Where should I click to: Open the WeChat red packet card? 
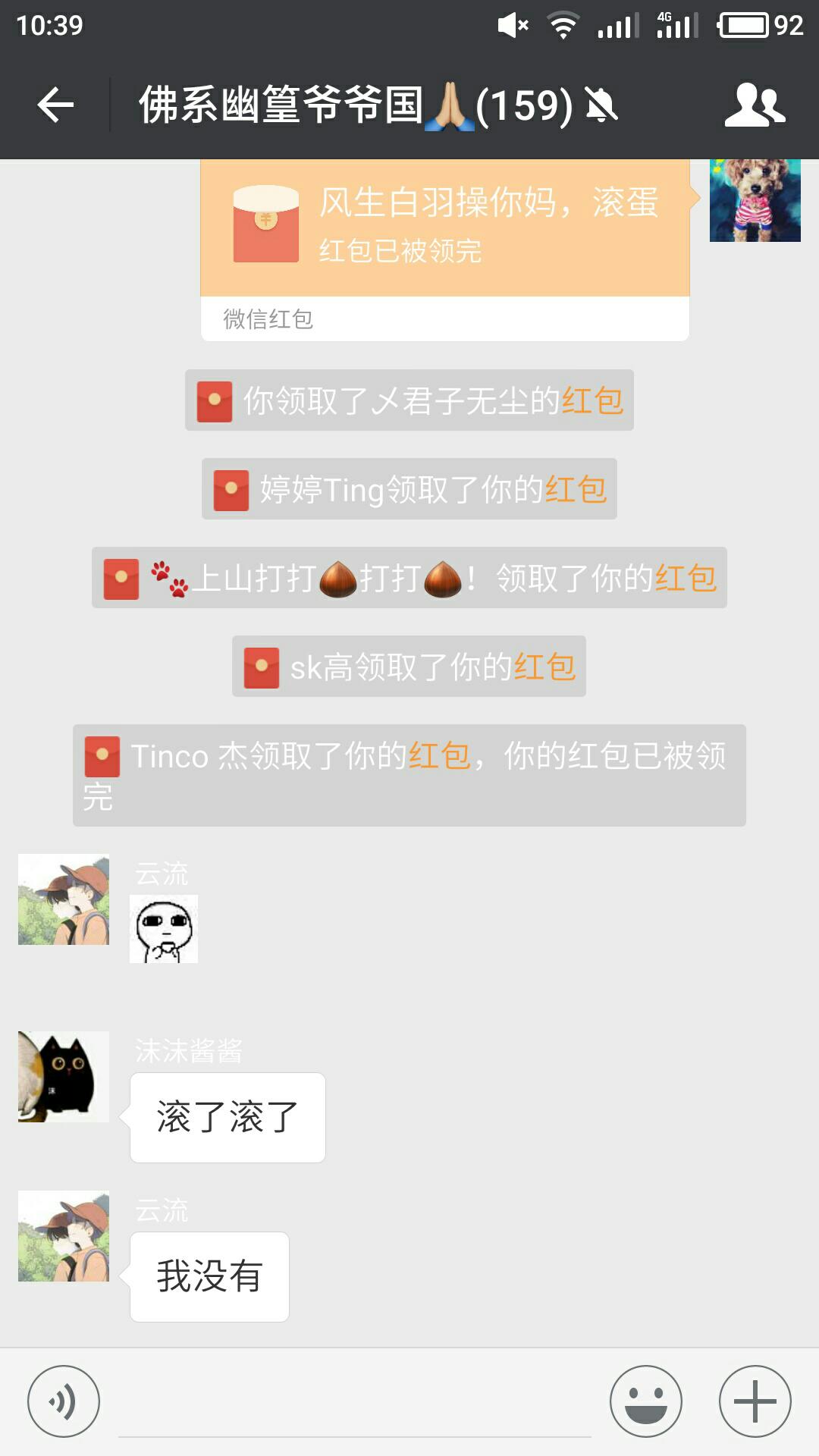[x=445, y=235]
